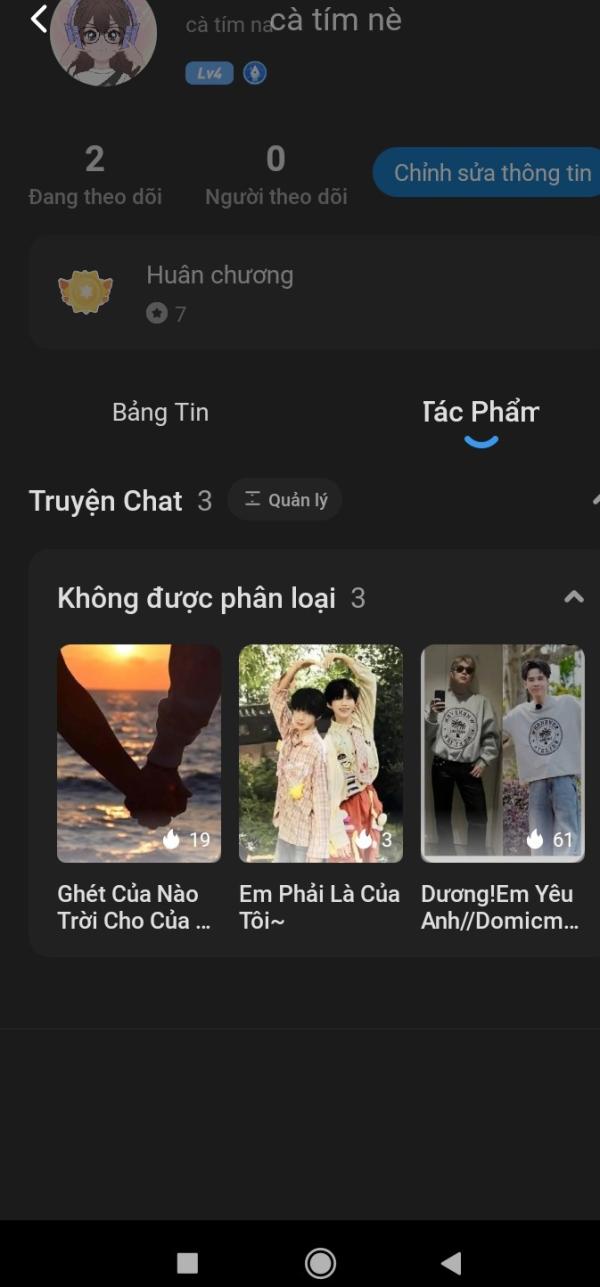Open Quản lý to manage stories
Viewport: 600px width, 1287px height.
285,500
